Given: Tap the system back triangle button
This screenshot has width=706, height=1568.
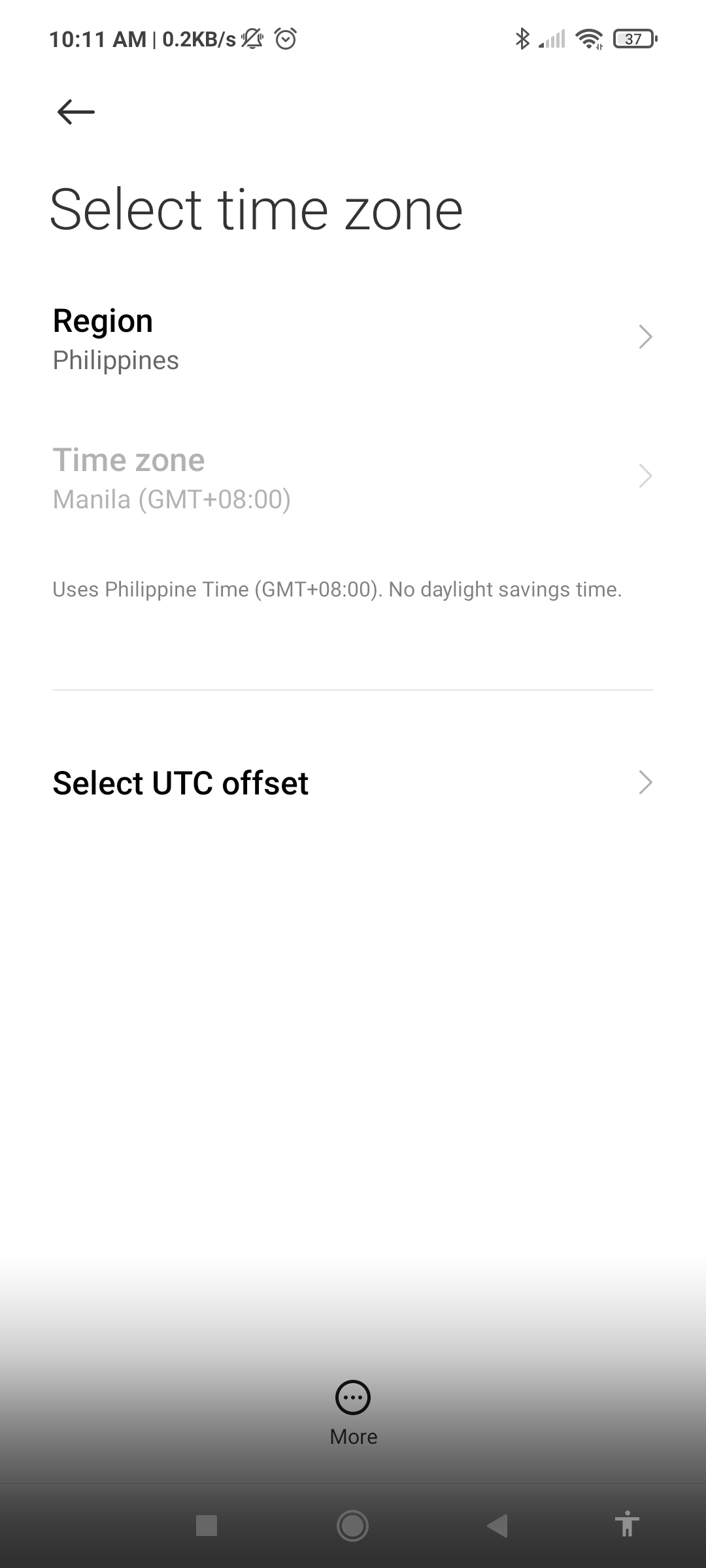Looking at the screenshot, I should (497, 1526).
